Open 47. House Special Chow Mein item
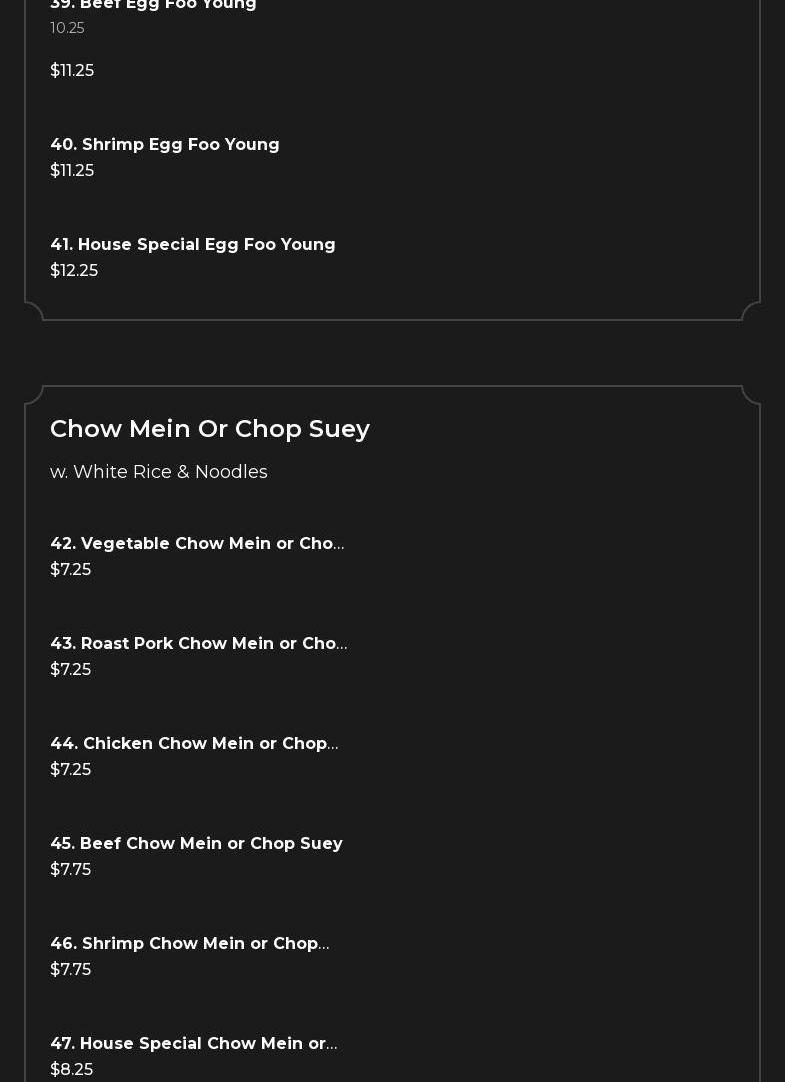Image resolution: width=785 pixels, height=1082 pixels. pos(193,1044)
